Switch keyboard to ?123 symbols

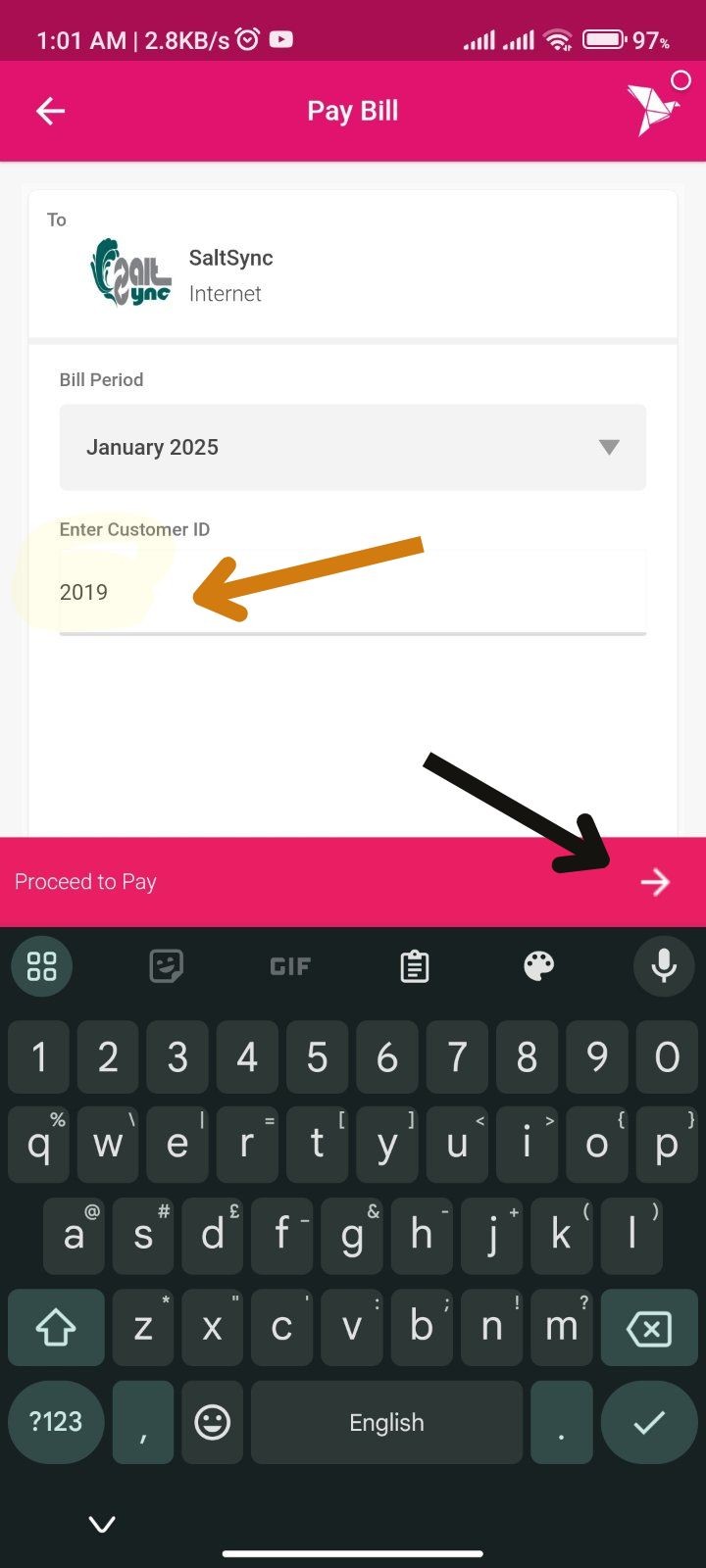click(56, 1422)
